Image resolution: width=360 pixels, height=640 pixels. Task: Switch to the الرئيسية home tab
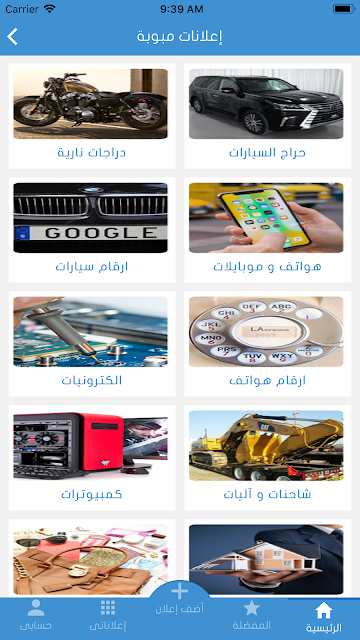pyautogui.click(x=324, y=618)
